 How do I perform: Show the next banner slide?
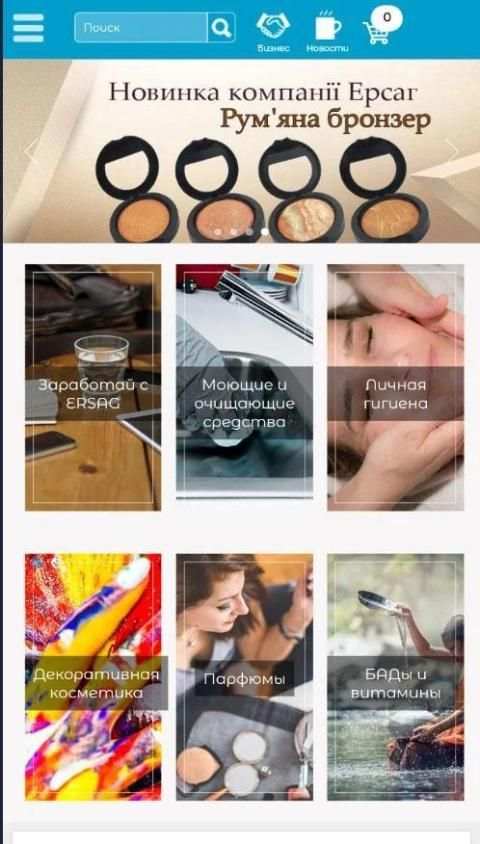coord(451,151)
